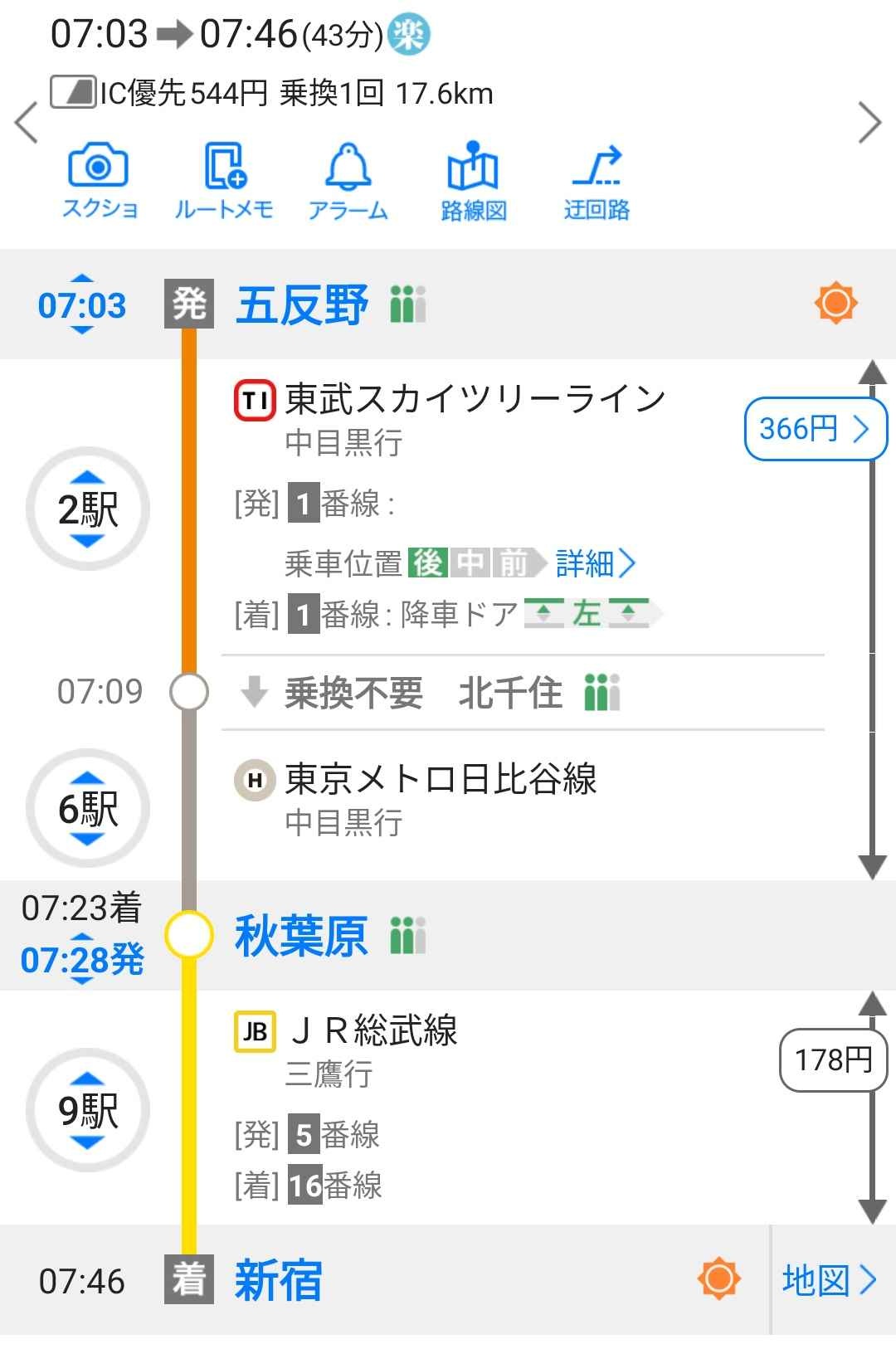Go to the next route
The width and height of the screenshot is (896, 1349).
click(x=869, y=123)
